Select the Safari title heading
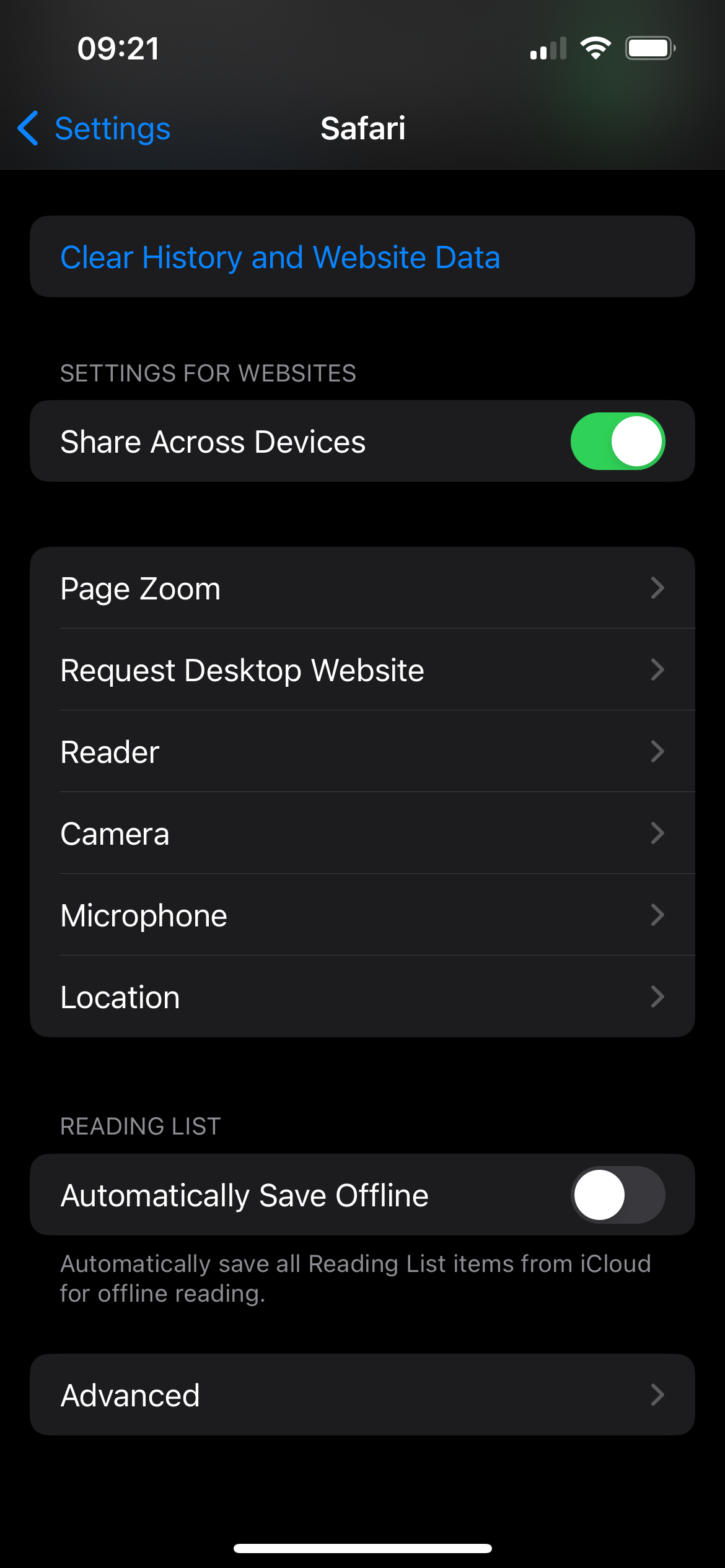This screenshot has height=1568, width=725. coord(362,128)
